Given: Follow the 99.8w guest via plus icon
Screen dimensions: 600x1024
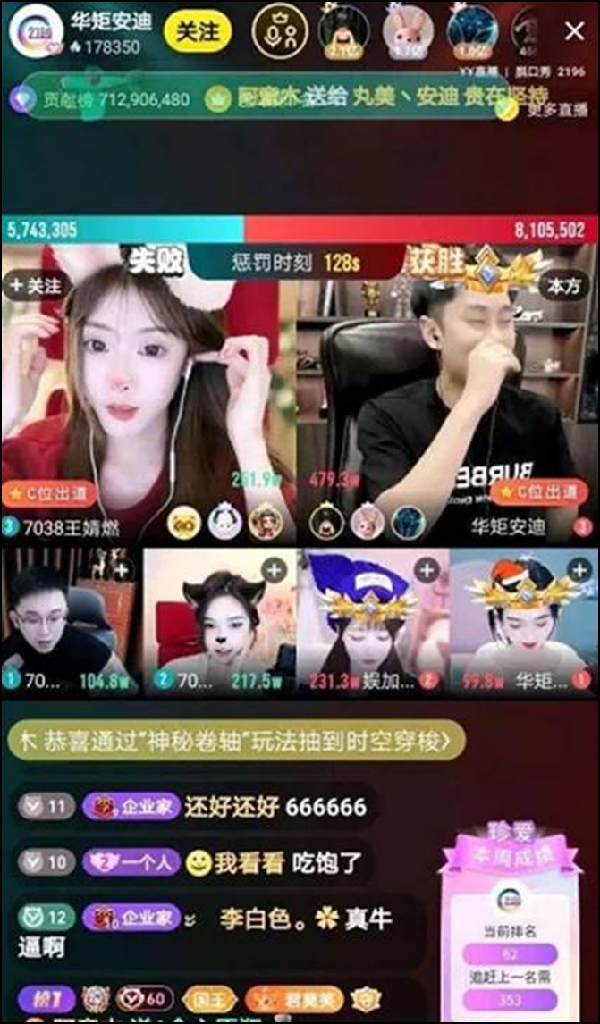Looking at the screenshot, I should (x=578, y=569).
